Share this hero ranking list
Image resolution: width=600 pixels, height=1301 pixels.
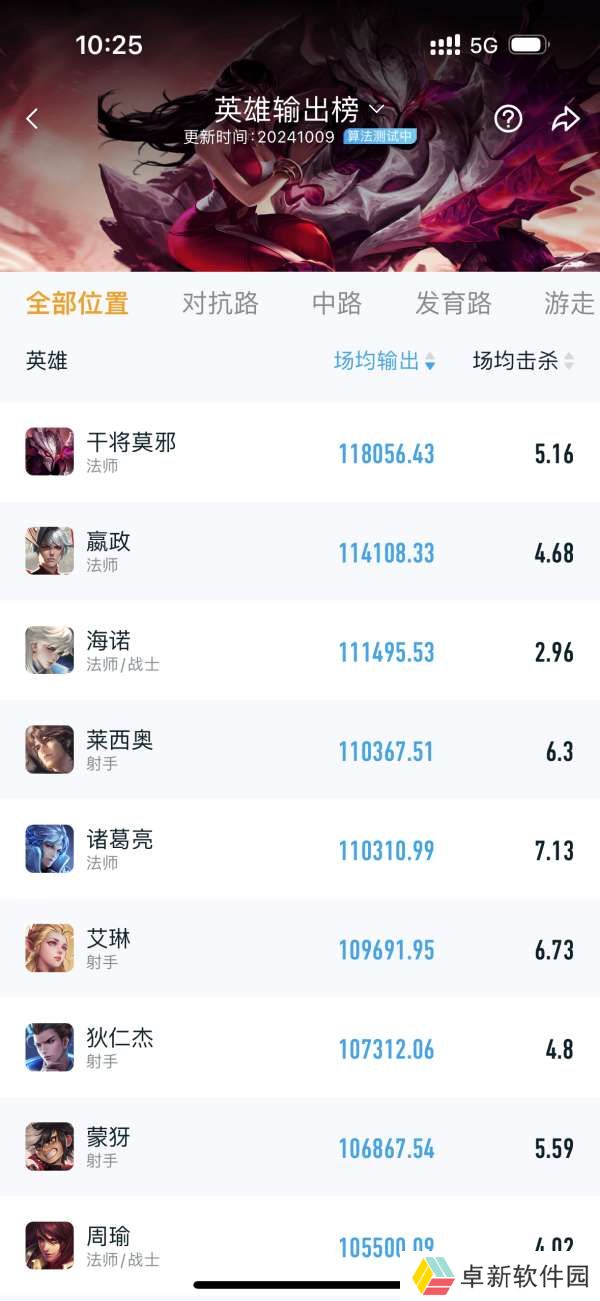(x=565, y=119)
